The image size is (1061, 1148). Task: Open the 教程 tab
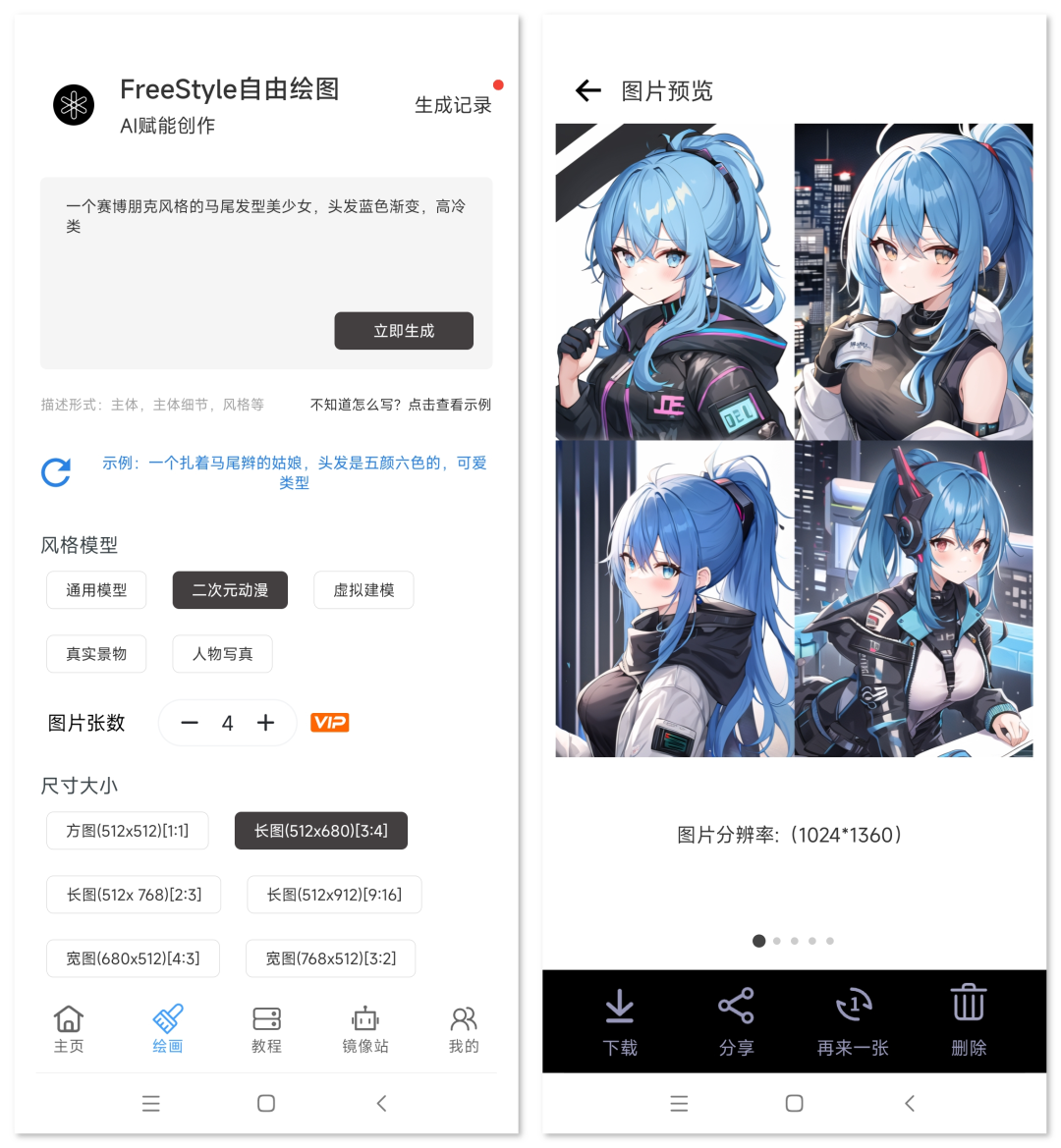pyautogui.click(x=266, y=1028)
